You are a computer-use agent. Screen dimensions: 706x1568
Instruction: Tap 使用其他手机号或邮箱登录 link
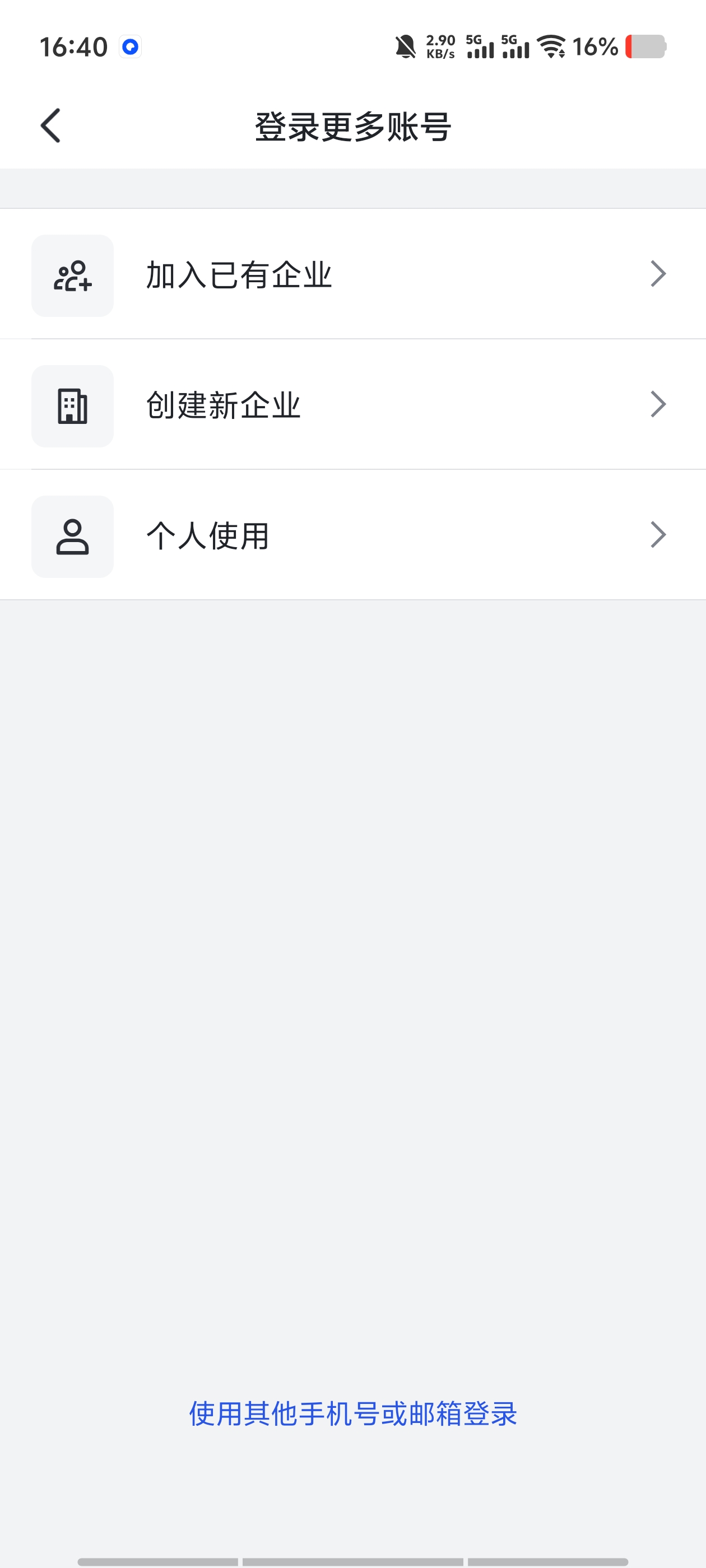[352, 1413]
